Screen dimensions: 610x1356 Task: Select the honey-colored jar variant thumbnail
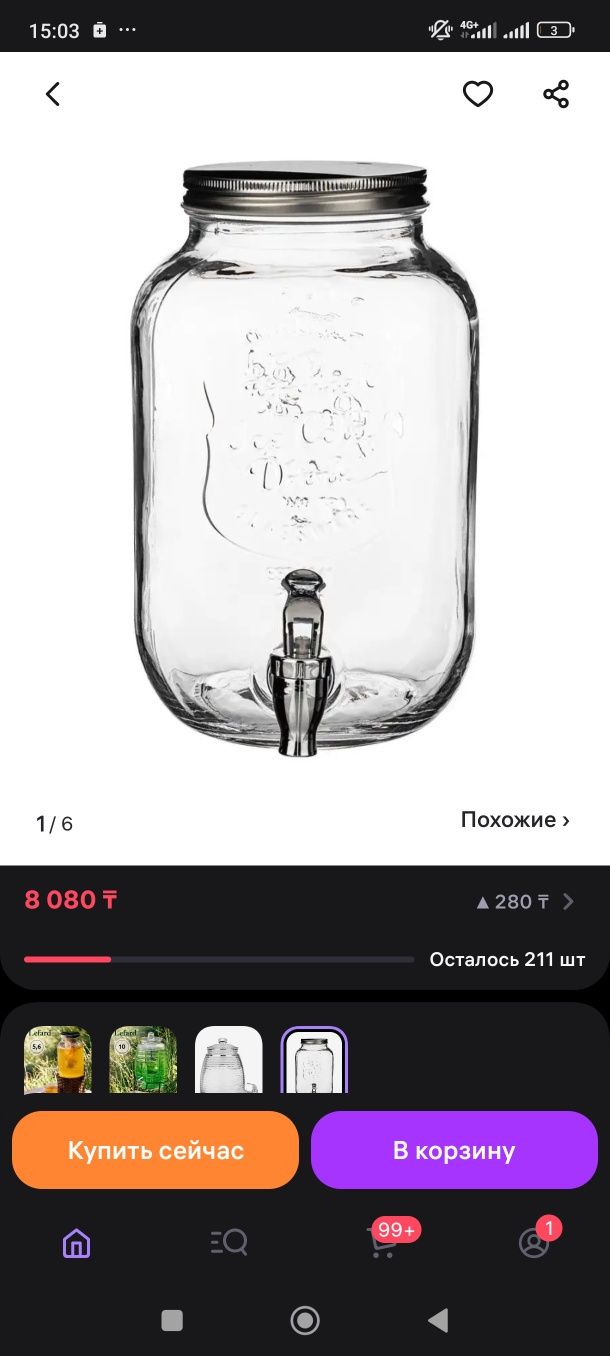[58, 1060]
